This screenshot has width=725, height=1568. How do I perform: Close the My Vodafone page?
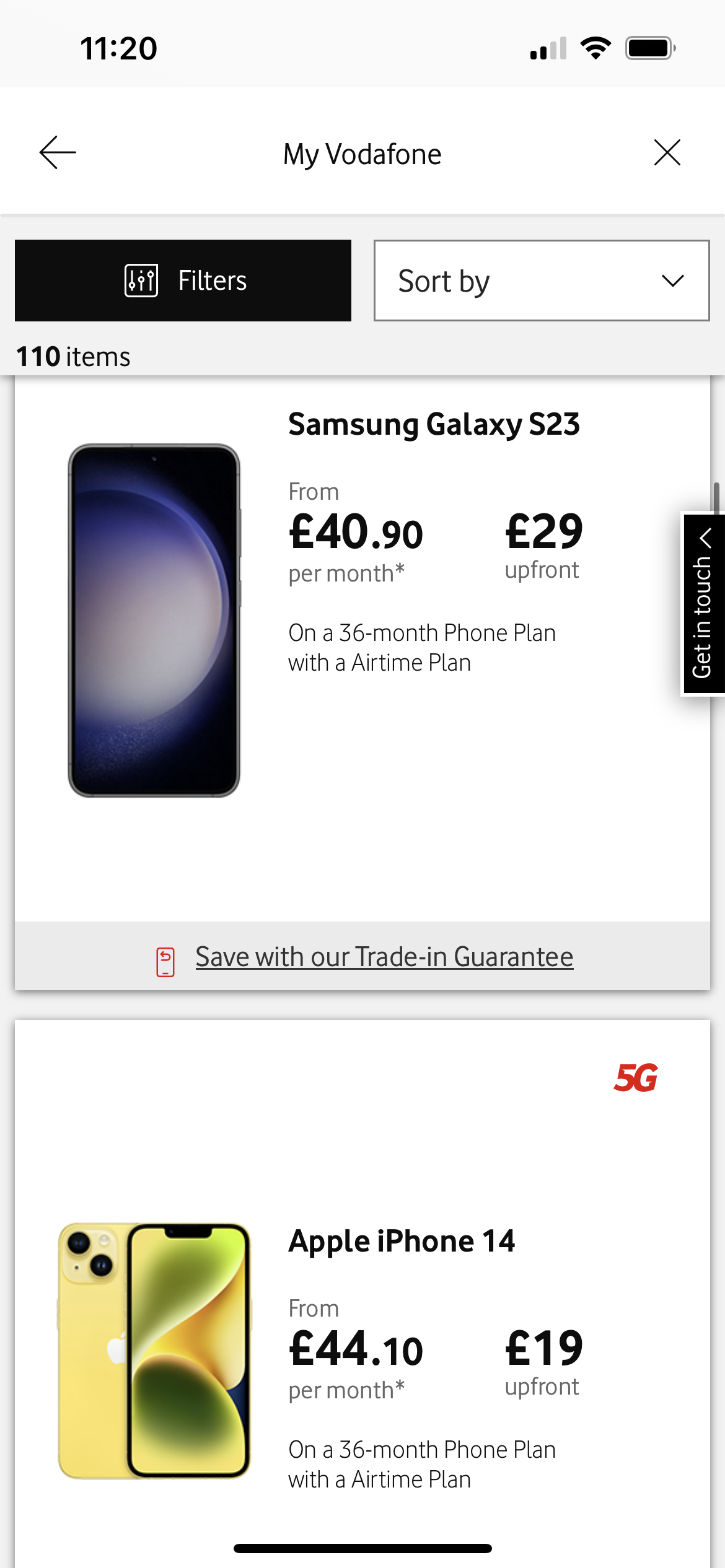click(x=667, y=152)
